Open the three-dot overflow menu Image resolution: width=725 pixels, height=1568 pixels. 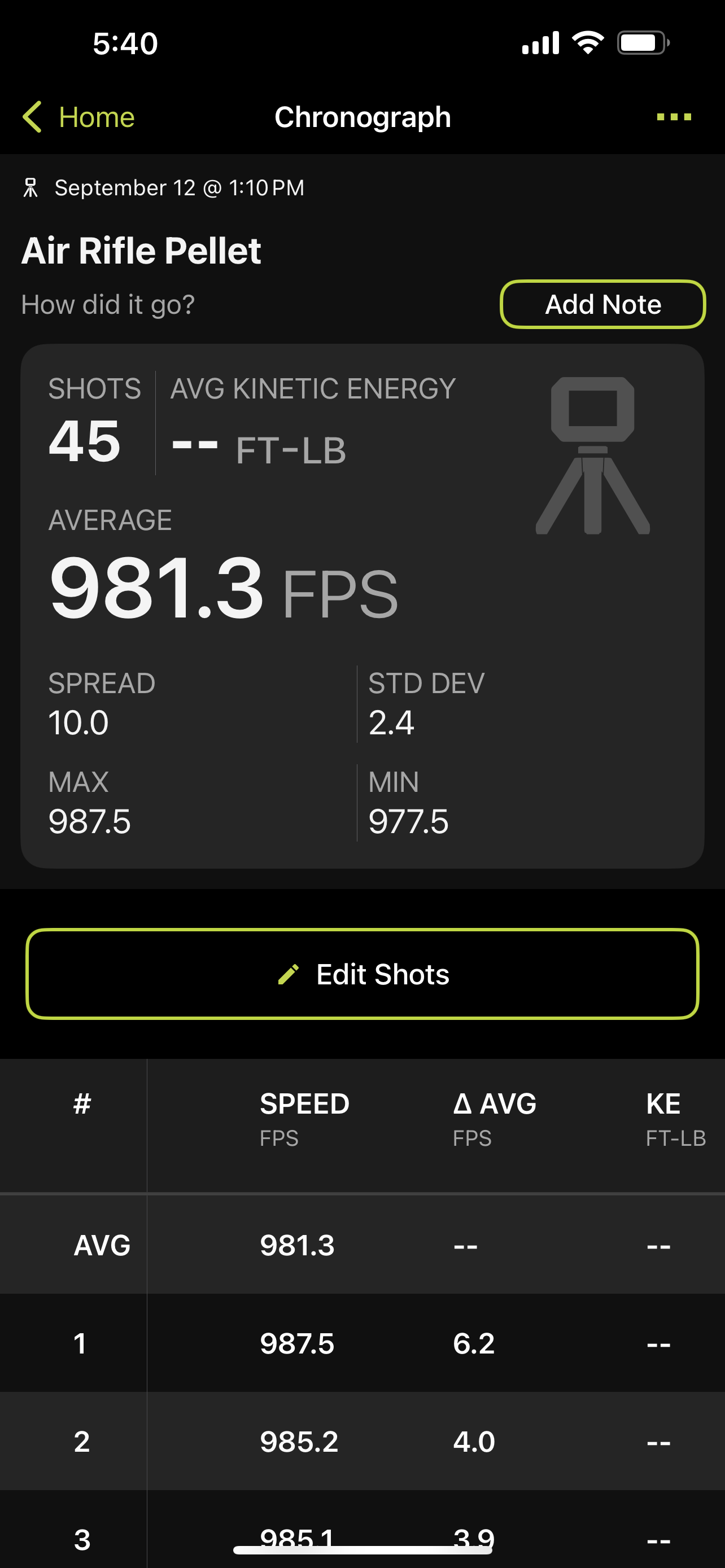click(673, 117)
